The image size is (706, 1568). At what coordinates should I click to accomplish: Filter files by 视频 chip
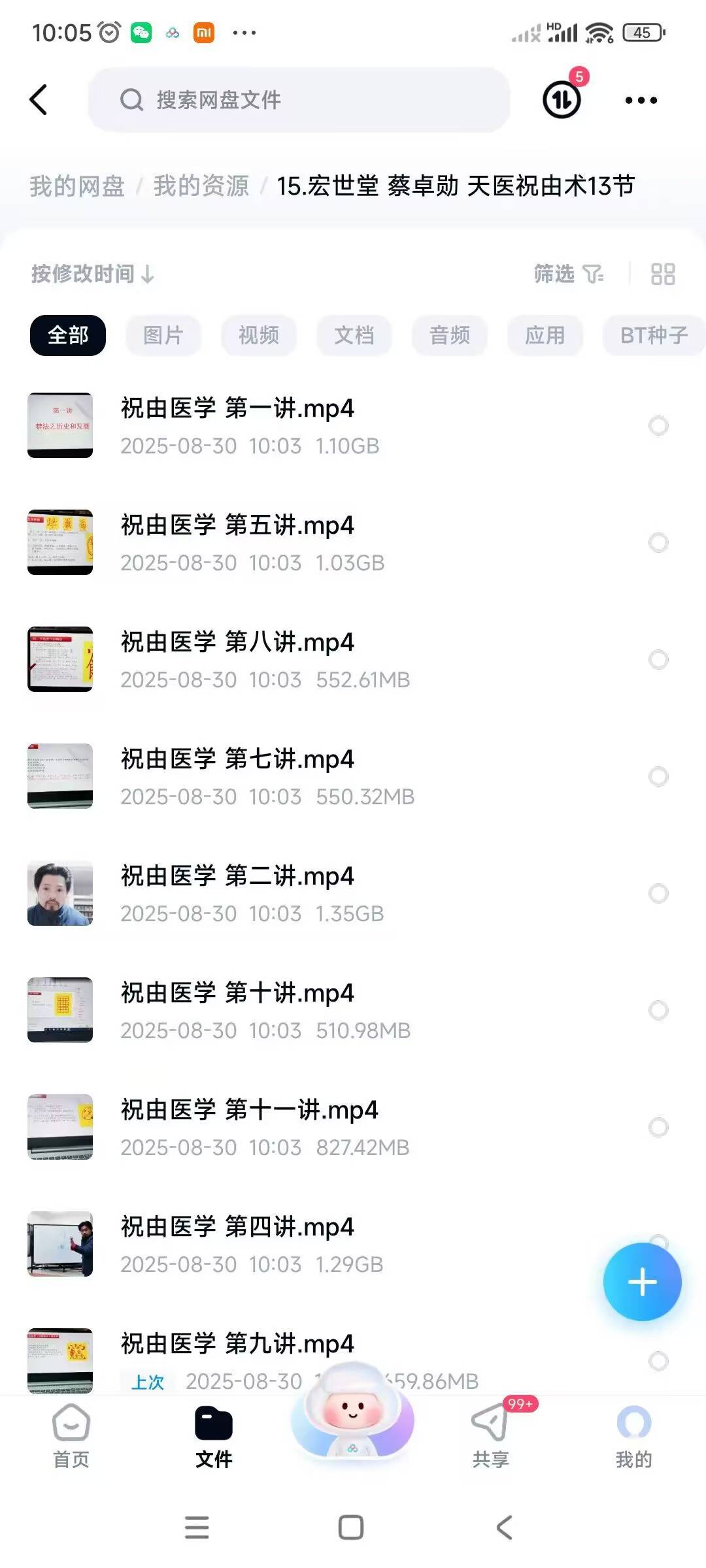click(x=259, y=335)
